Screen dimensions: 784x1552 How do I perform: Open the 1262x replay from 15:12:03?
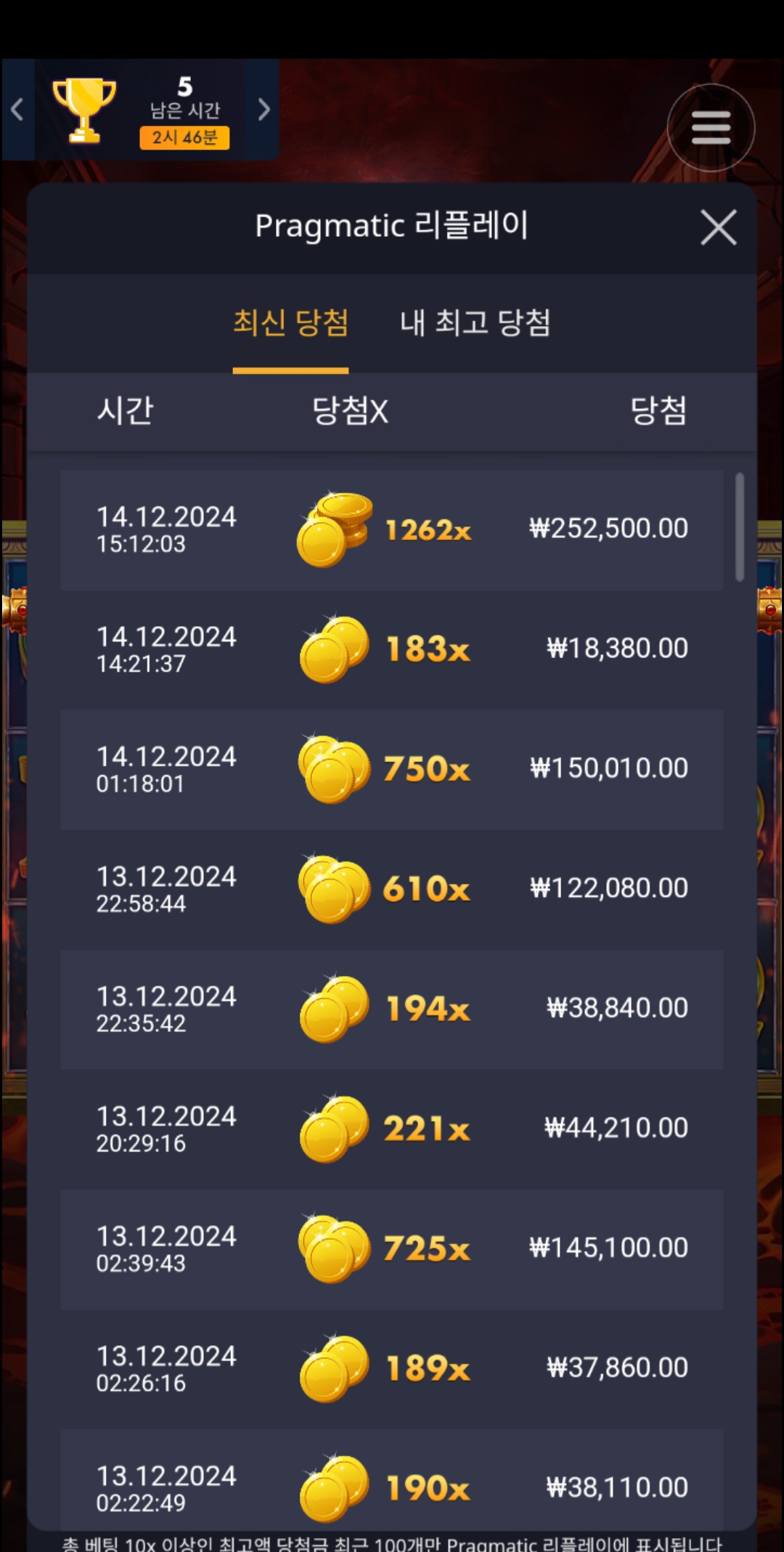pyautogui.click(x=392, y=529)
